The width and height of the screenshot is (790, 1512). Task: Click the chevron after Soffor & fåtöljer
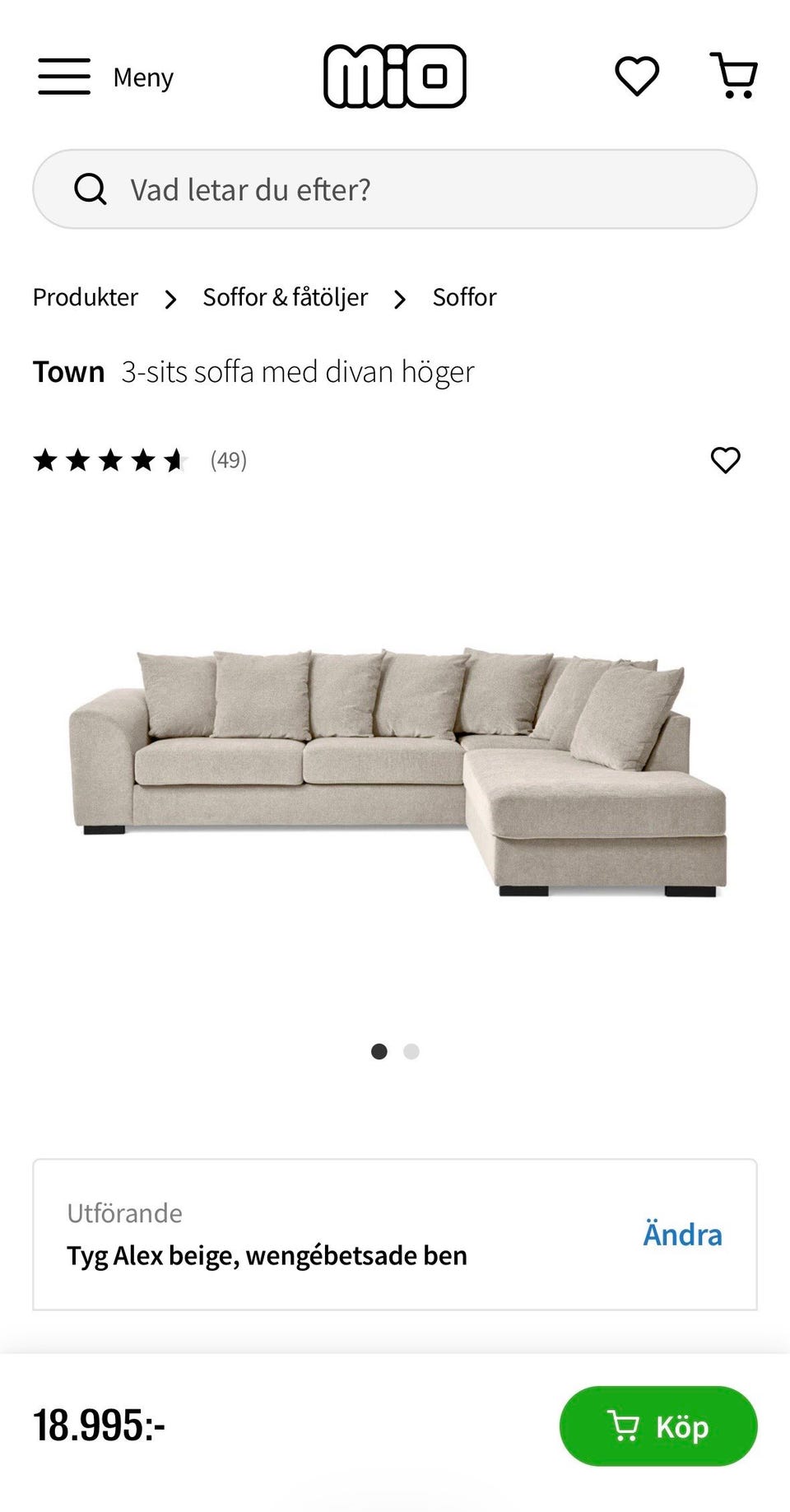[401, 299]
